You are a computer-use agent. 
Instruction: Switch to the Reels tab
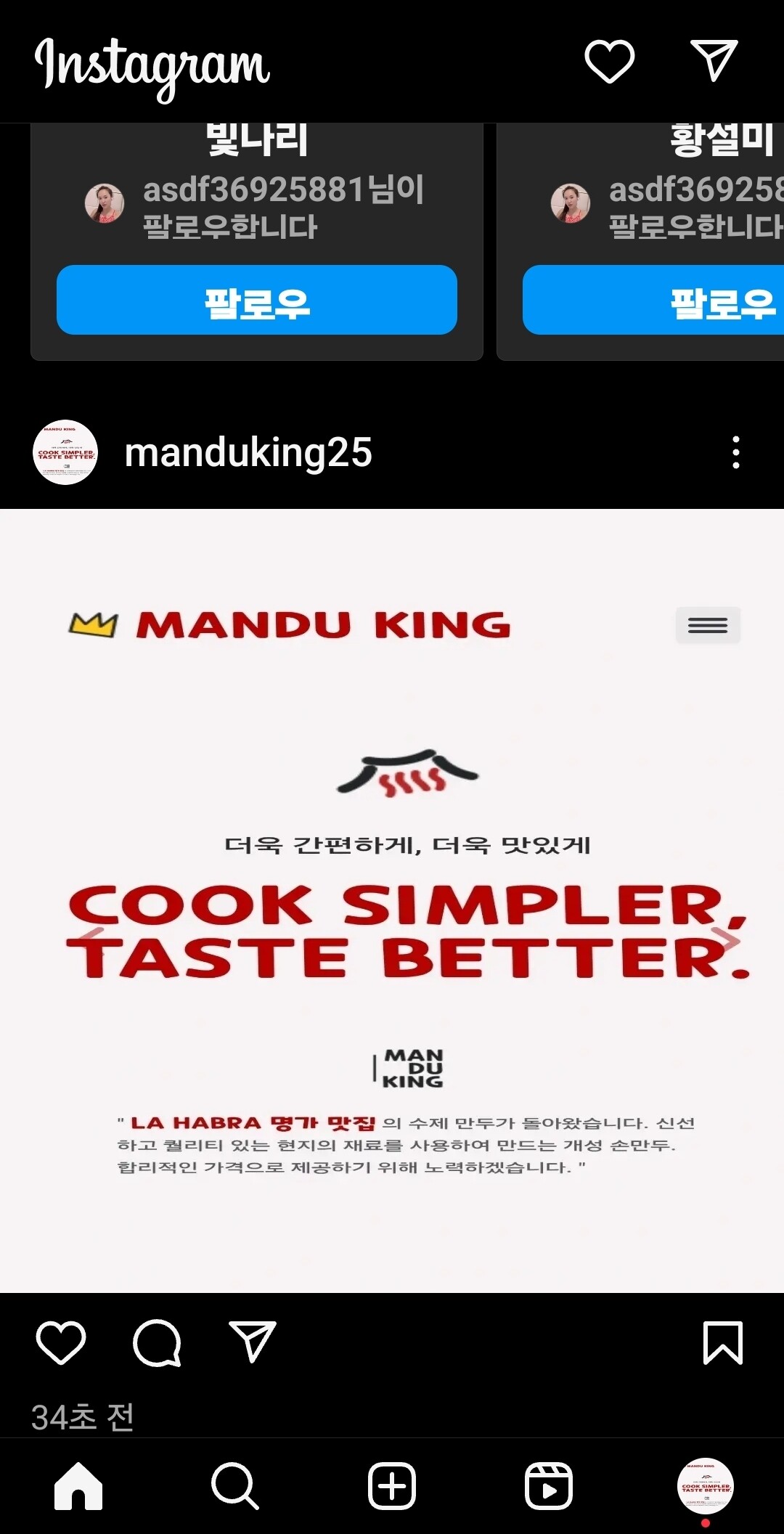pos(549,1486)
